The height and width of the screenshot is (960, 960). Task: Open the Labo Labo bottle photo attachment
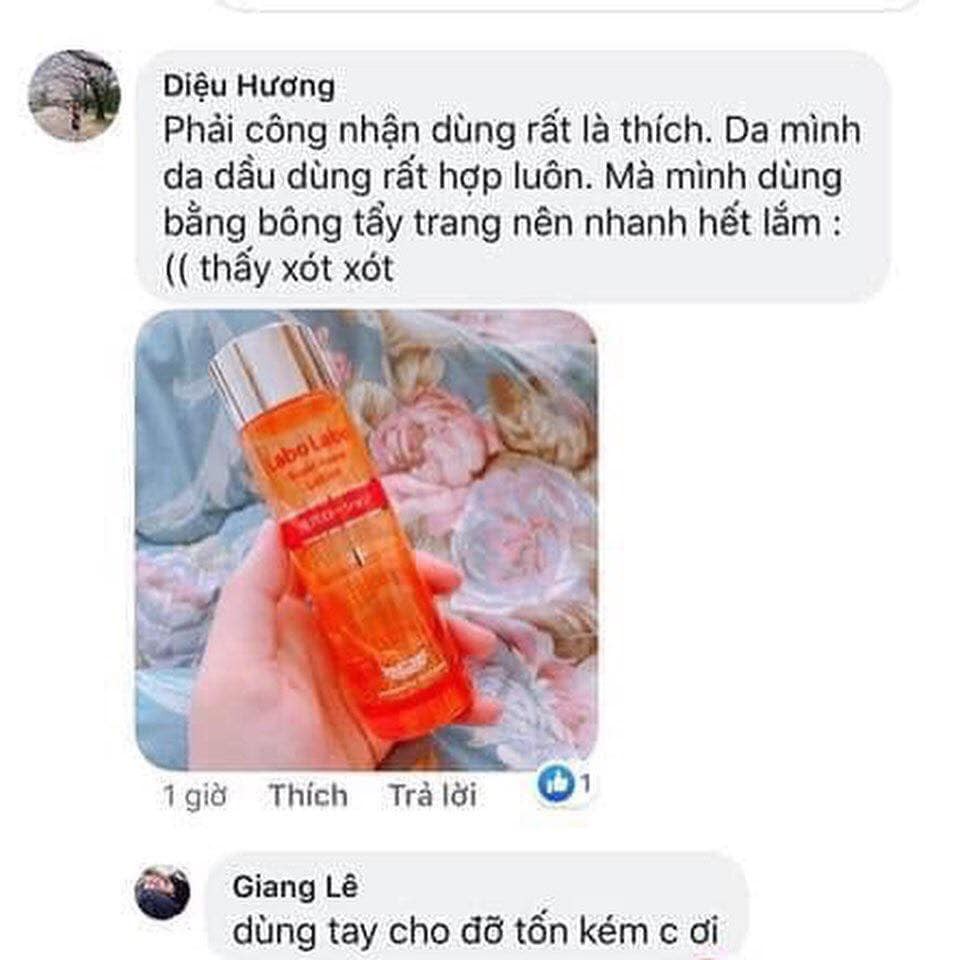(x=366, y=539)
